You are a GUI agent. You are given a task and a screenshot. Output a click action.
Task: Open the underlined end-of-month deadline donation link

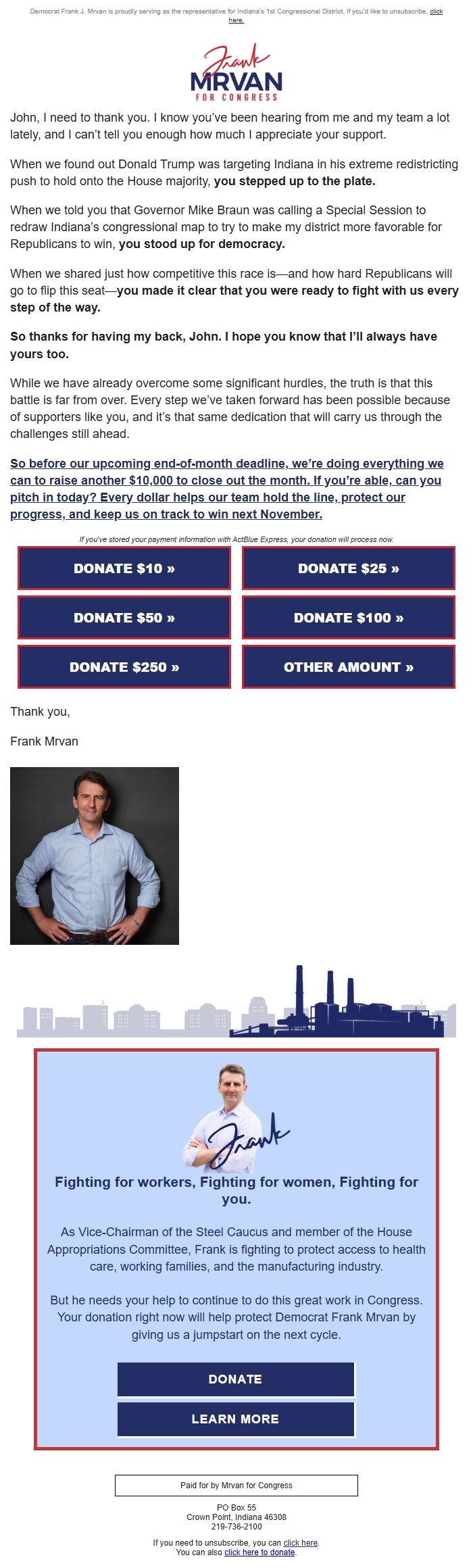point(226,489)
